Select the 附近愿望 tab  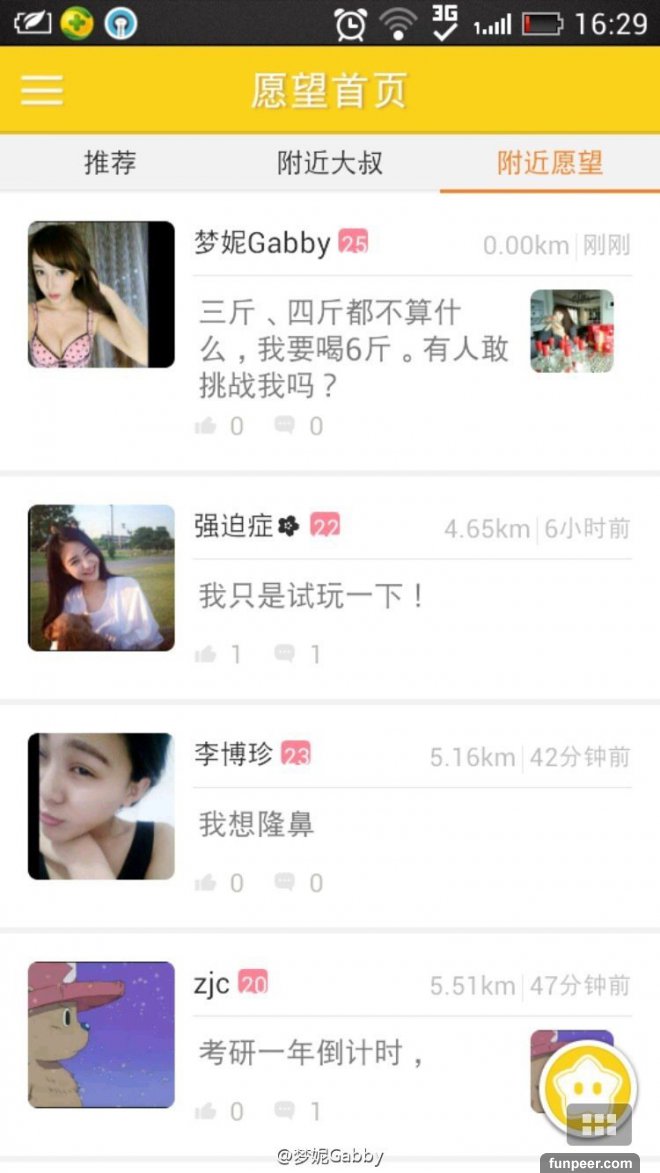pyautogui.click(x=550, y=162)
